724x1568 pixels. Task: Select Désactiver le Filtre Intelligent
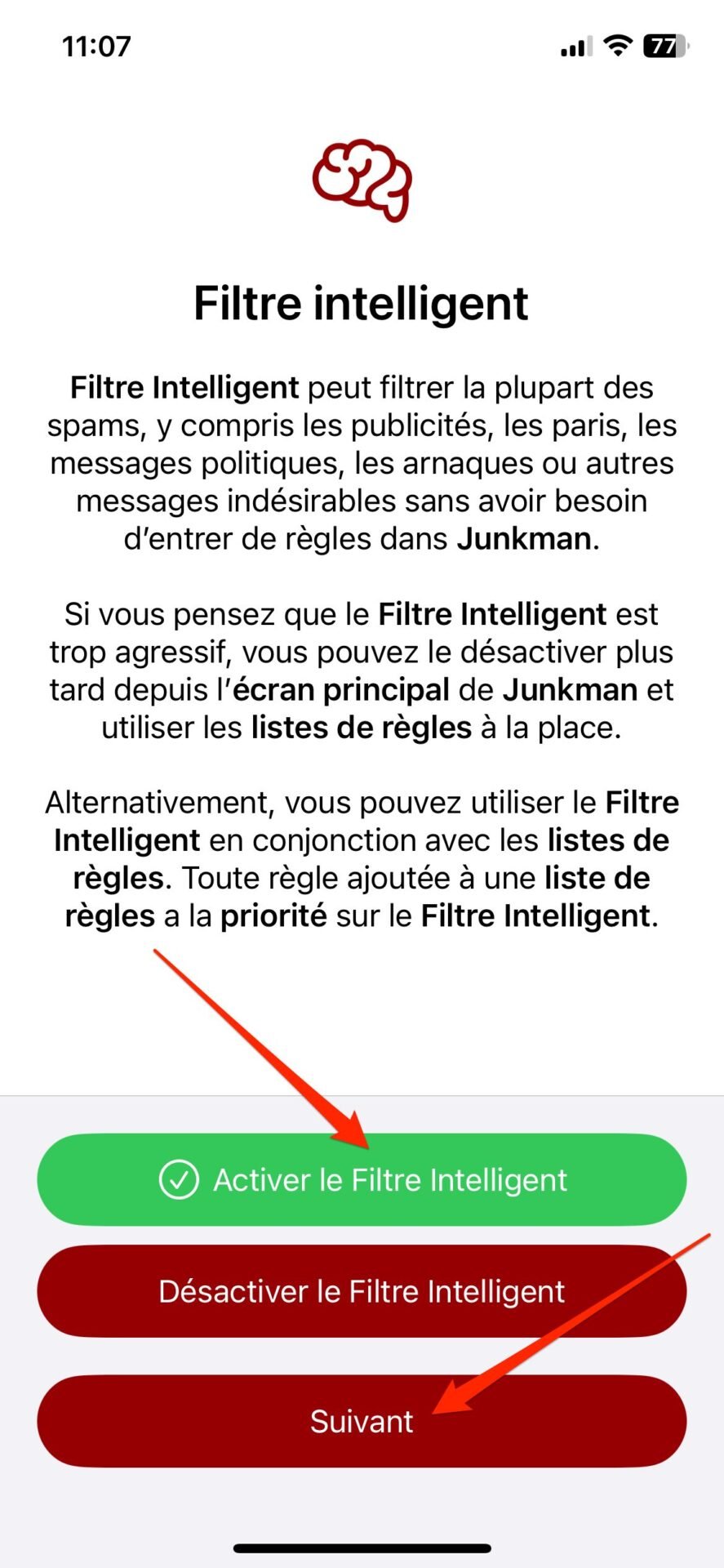(x=362, y=1291)
